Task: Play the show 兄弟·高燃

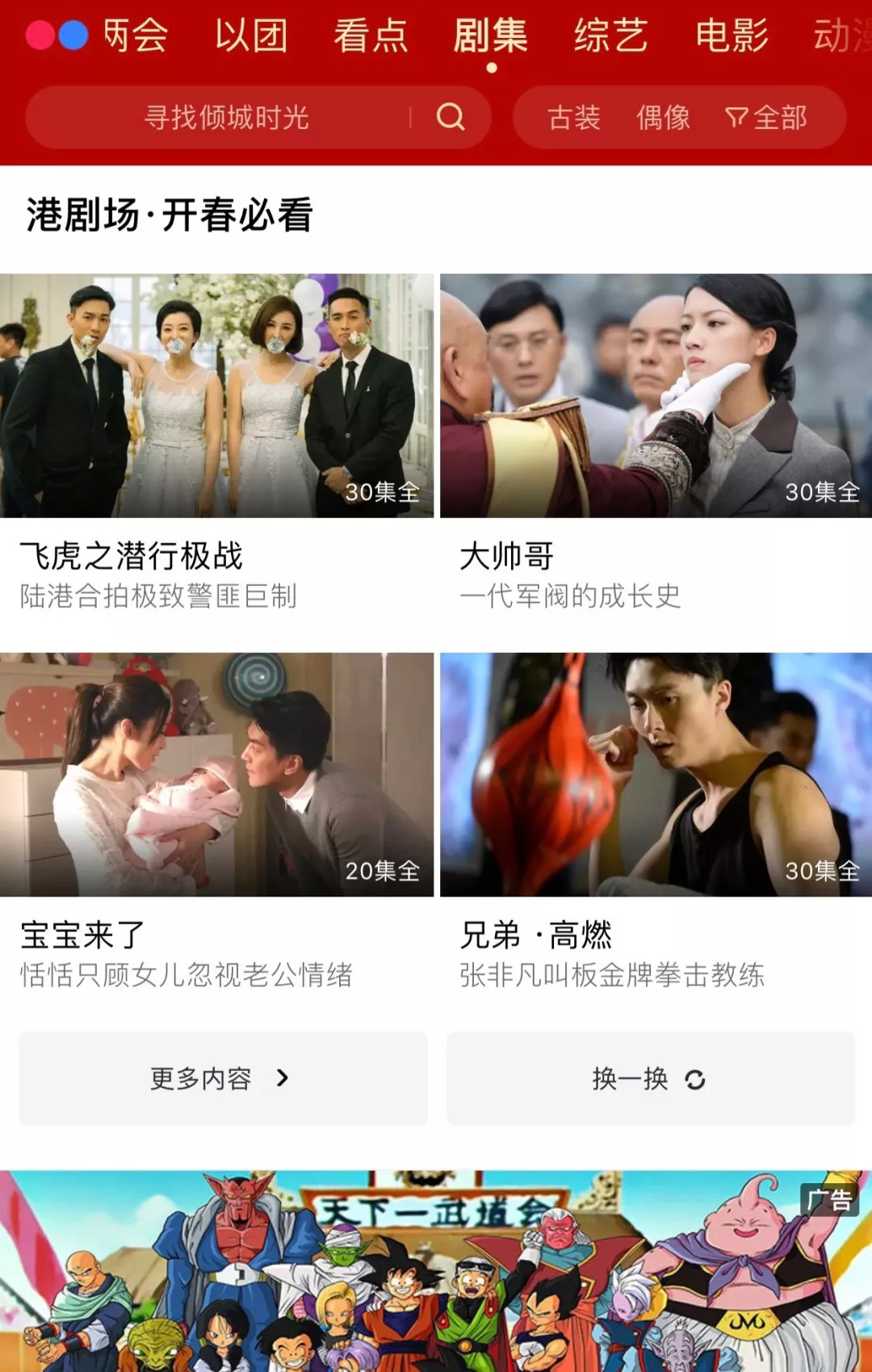Action: coord(656,775)
